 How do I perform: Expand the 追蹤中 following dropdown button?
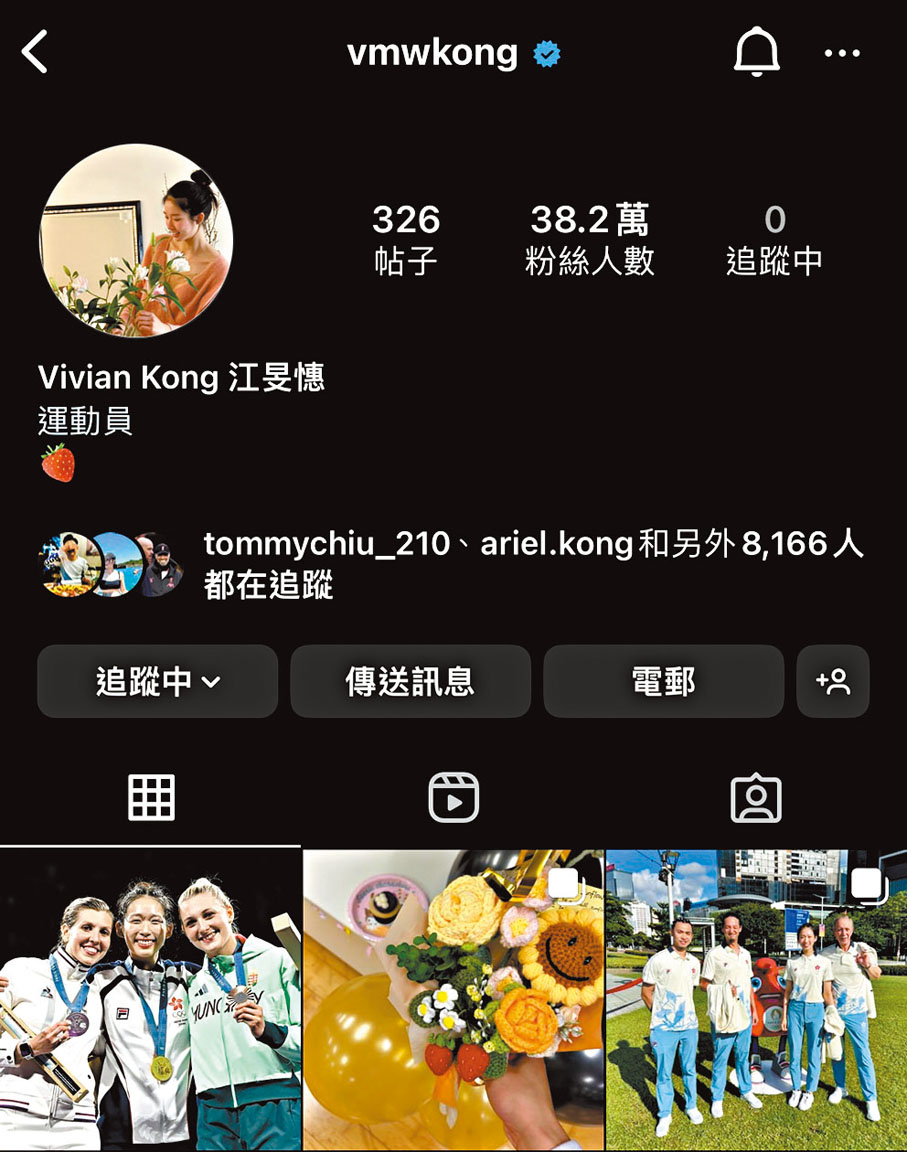[x=157, y=682]
